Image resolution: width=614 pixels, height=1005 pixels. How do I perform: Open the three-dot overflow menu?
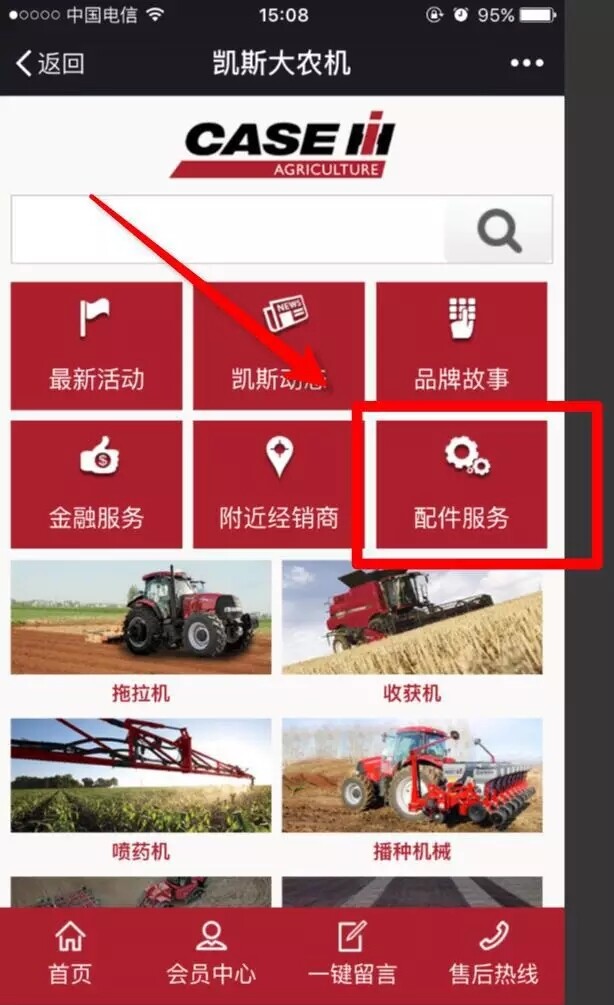tap(527, 64)
